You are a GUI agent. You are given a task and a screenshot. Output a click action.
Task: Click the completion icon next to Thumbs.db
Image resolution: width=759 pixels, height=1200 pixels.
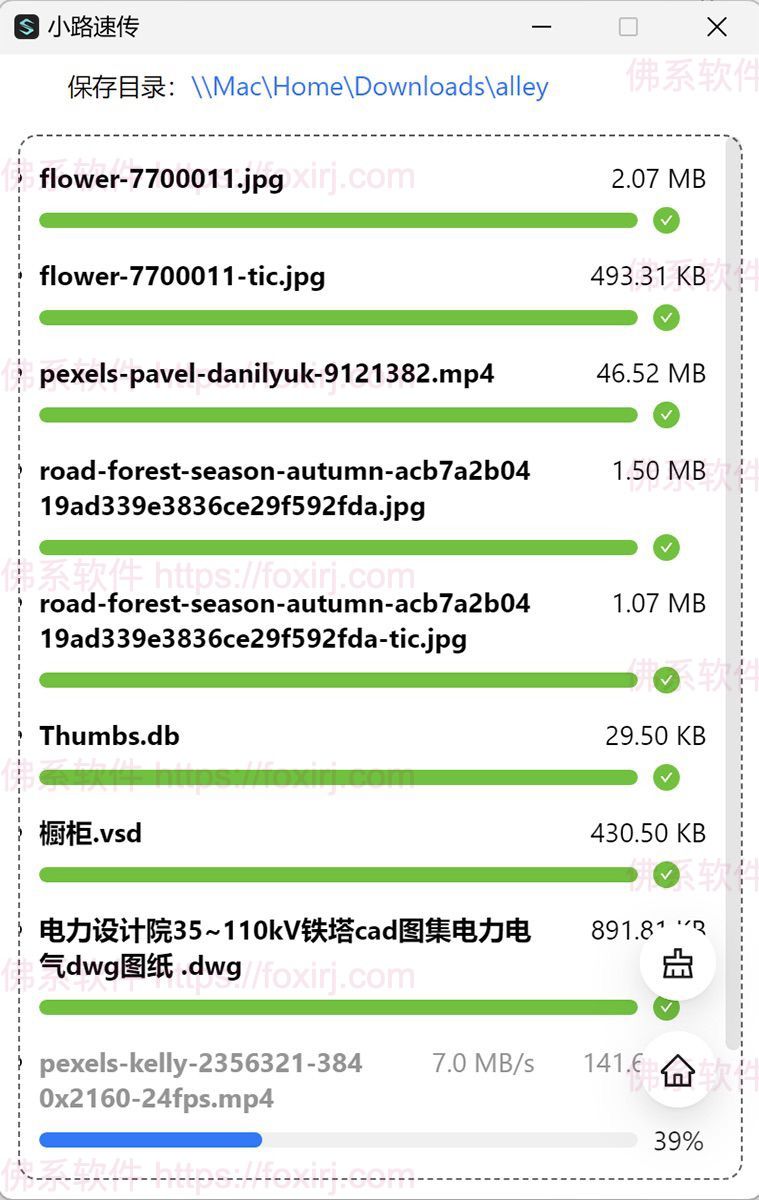click(666, 777)
